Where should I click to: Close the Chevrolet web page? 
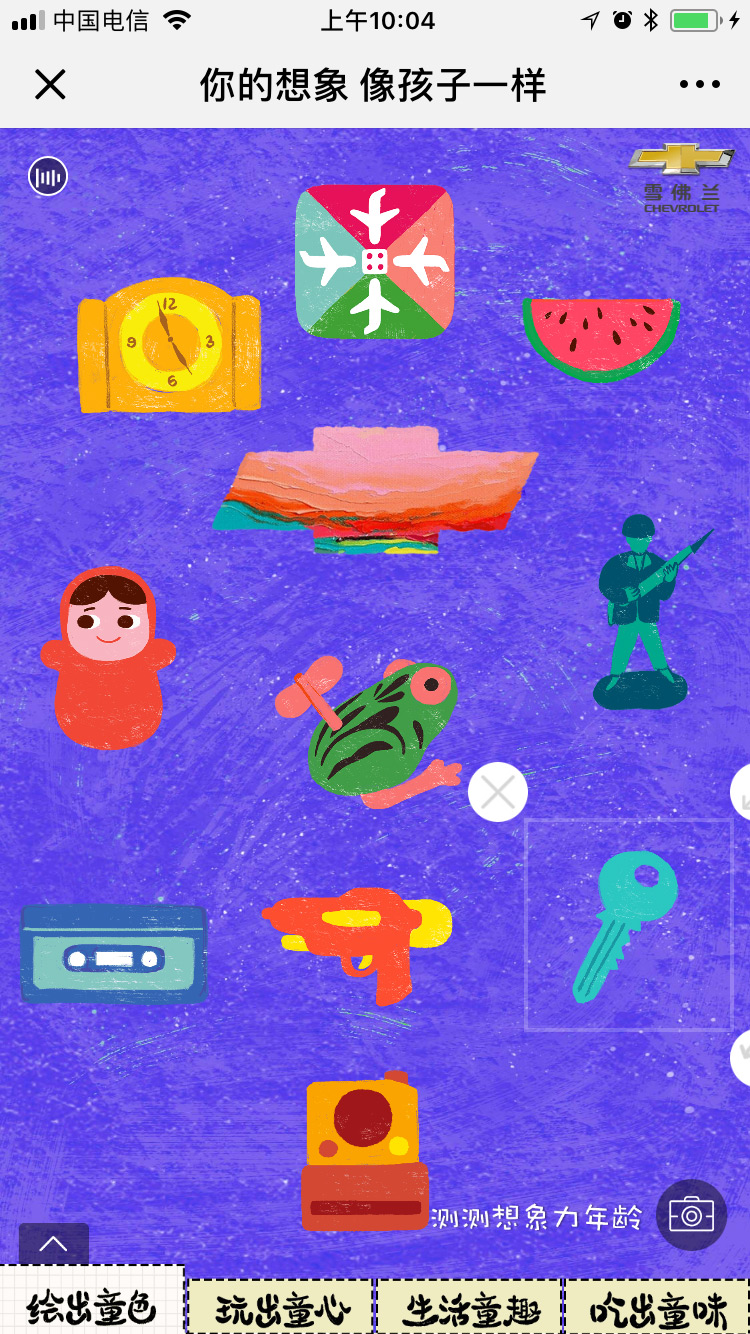click(50, 85)
